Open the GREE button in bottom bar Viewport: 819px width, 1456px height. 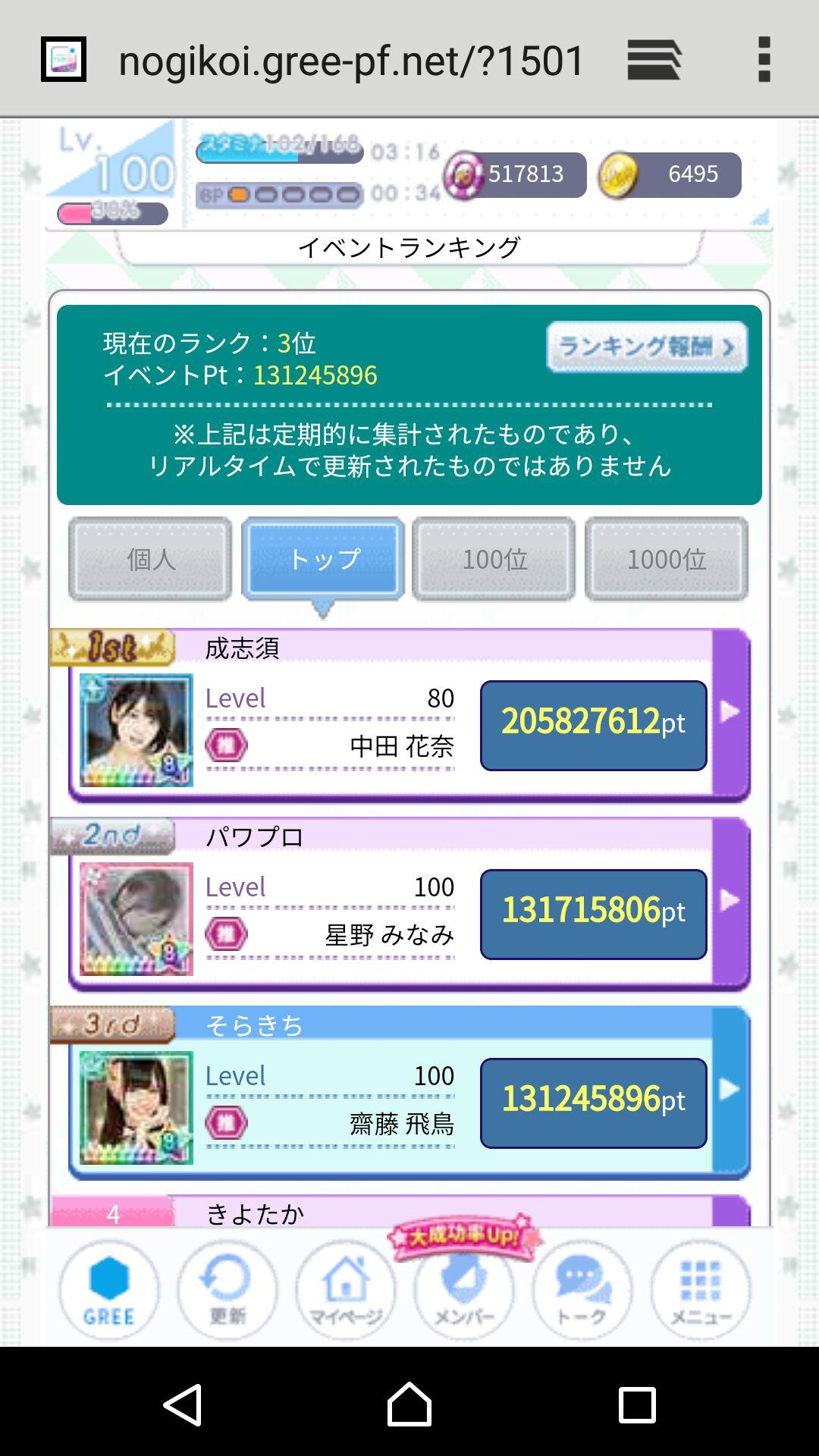pos(109,1290)
